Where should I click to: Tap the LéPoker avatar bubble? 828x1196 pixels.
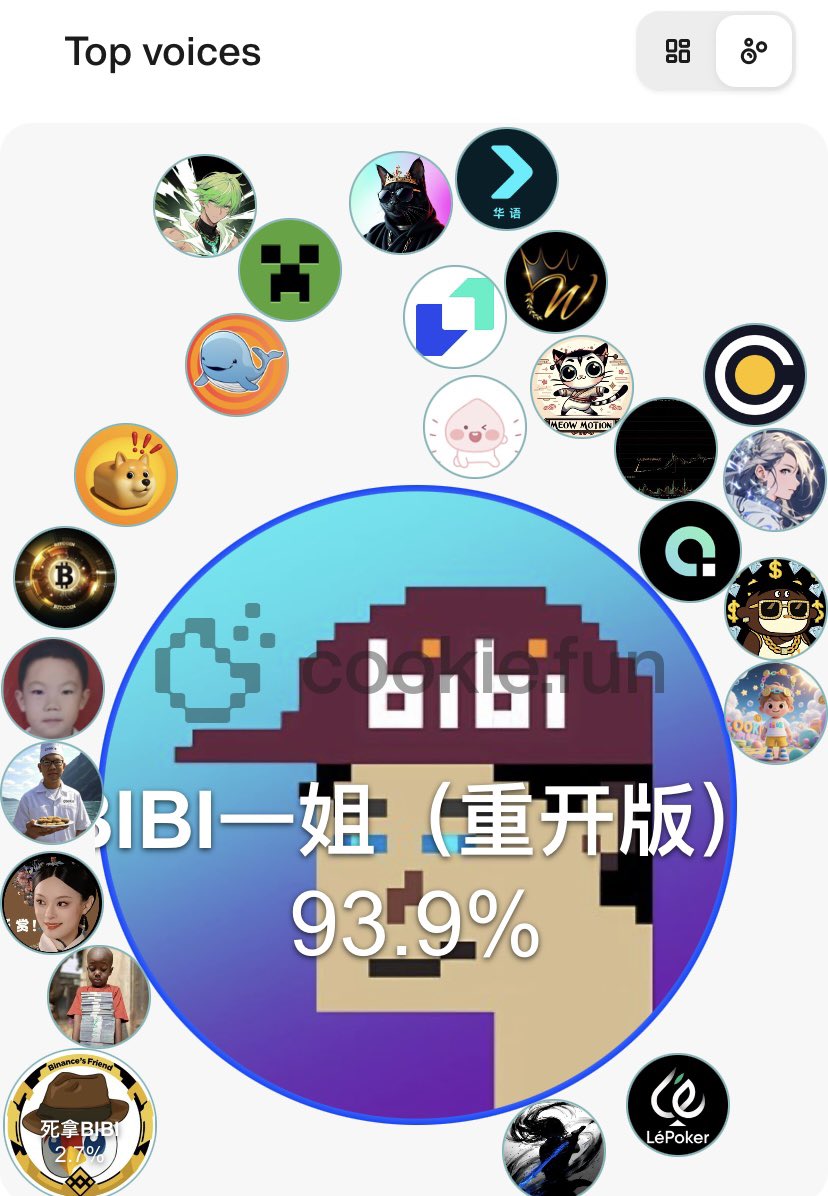(678, 1105)
